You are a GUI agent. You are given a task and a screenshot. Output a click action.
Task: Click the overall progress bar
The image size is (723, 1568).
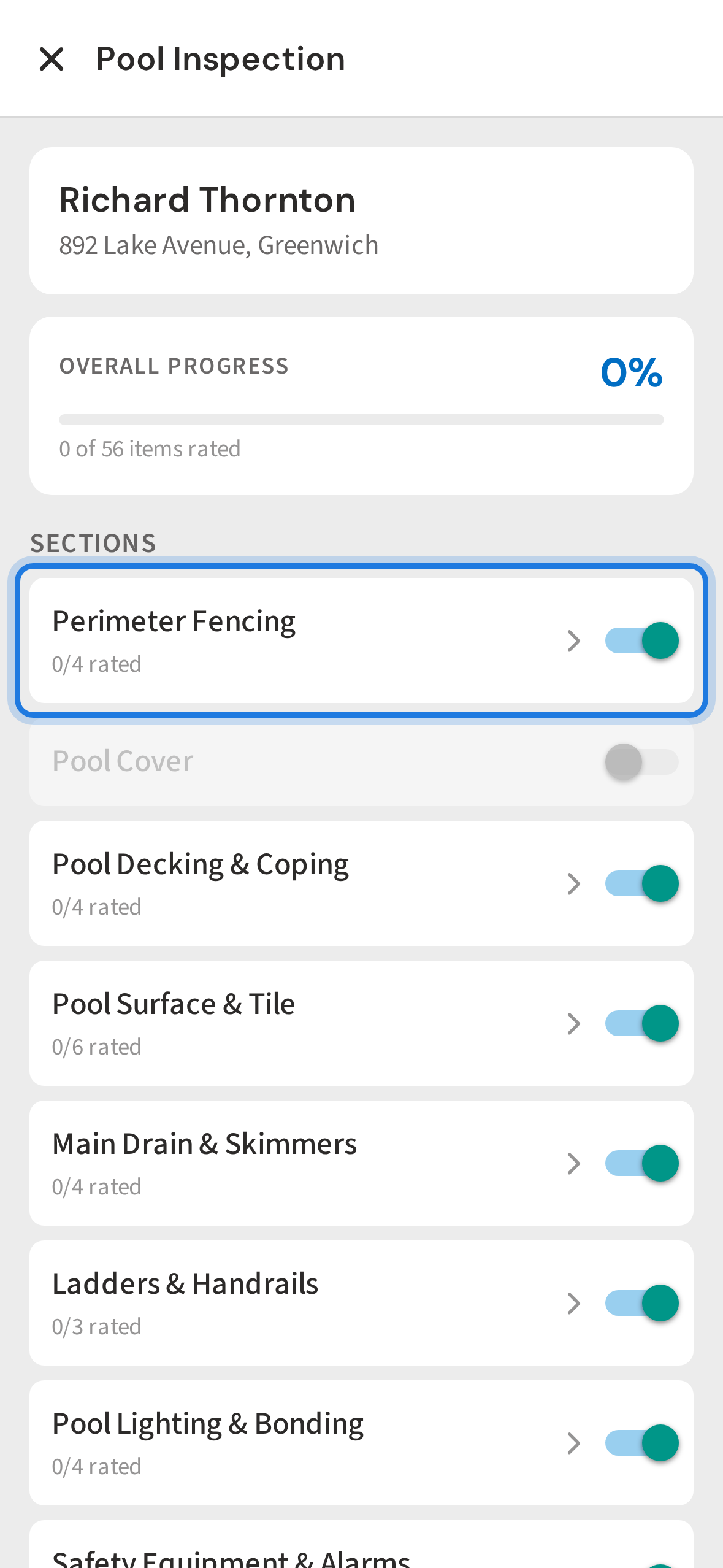[x=361, y=418]
